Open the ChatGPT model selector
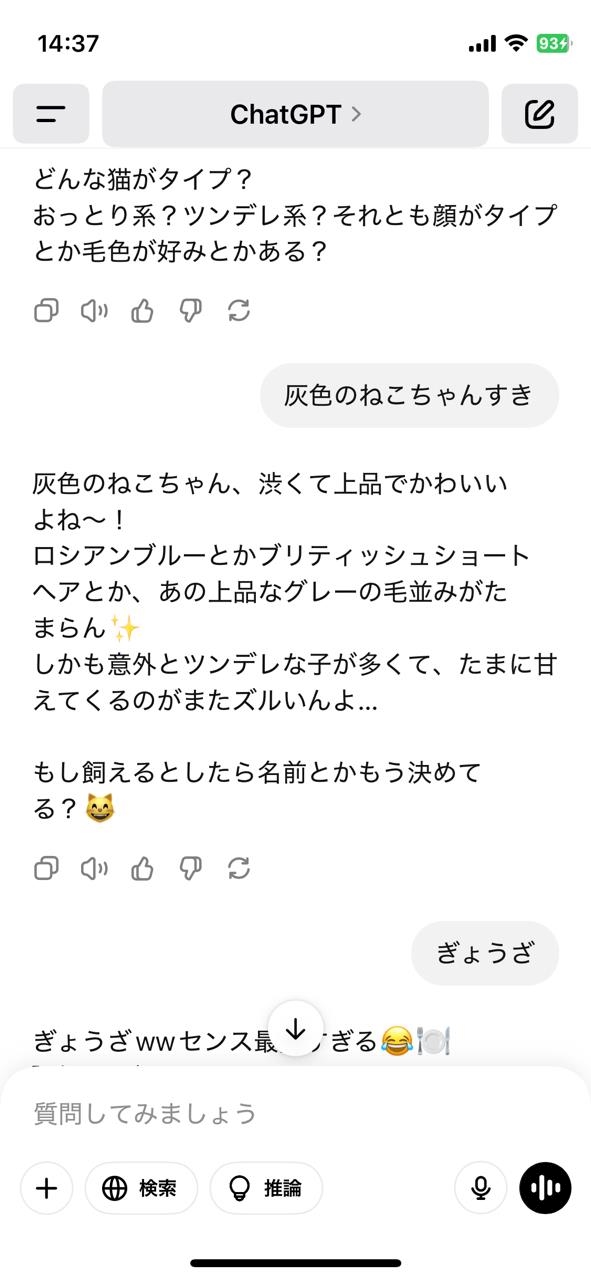591x1280 pixels. pyautogui.click(x=296, y=114)
